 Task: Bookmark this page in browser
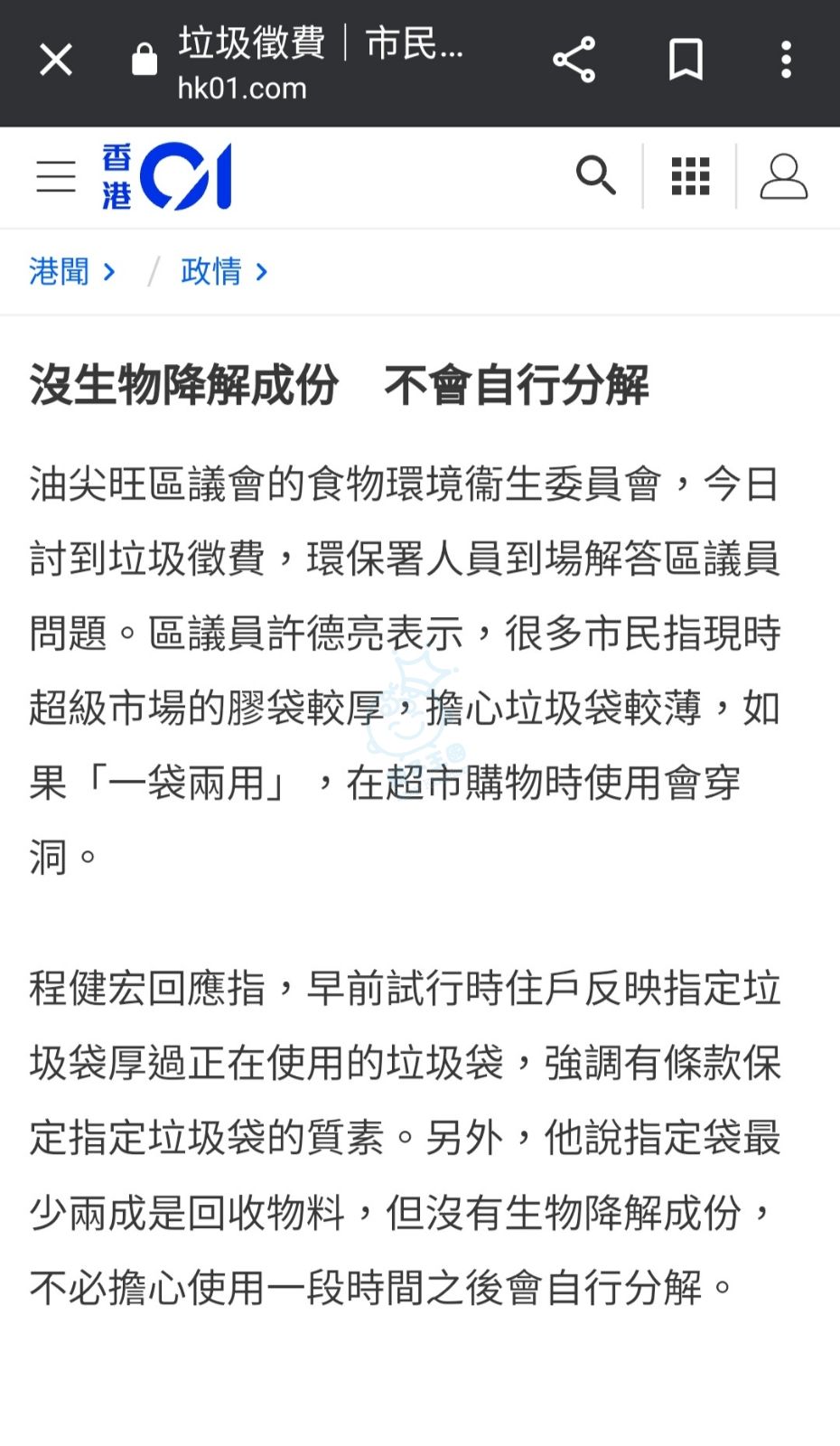coord(686,61)
